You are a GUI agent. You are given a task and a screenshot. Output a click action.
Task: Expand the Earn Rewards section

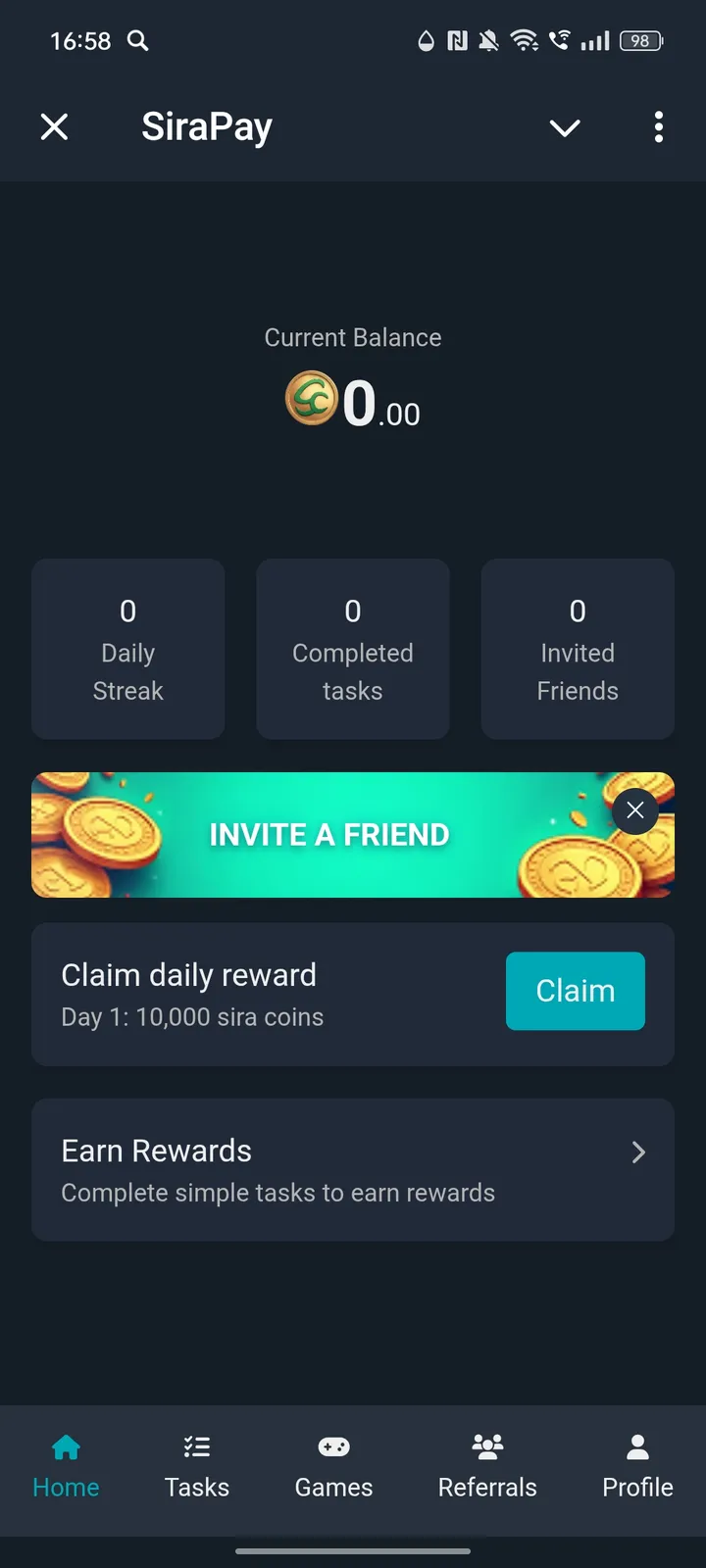(x=353, y=1169)
